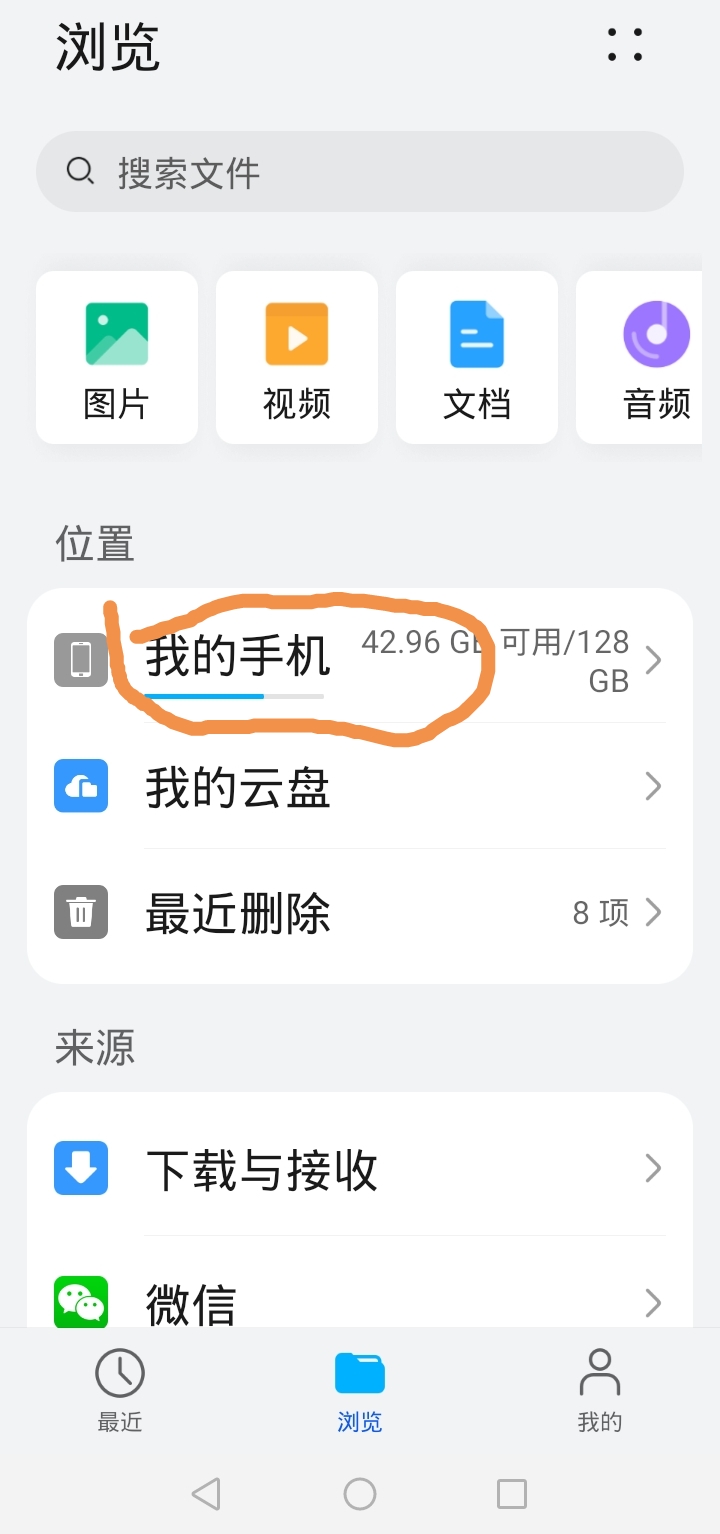Expand 我的云盘 using its right arrow
720x1534 pixels.
coord(654,787)
